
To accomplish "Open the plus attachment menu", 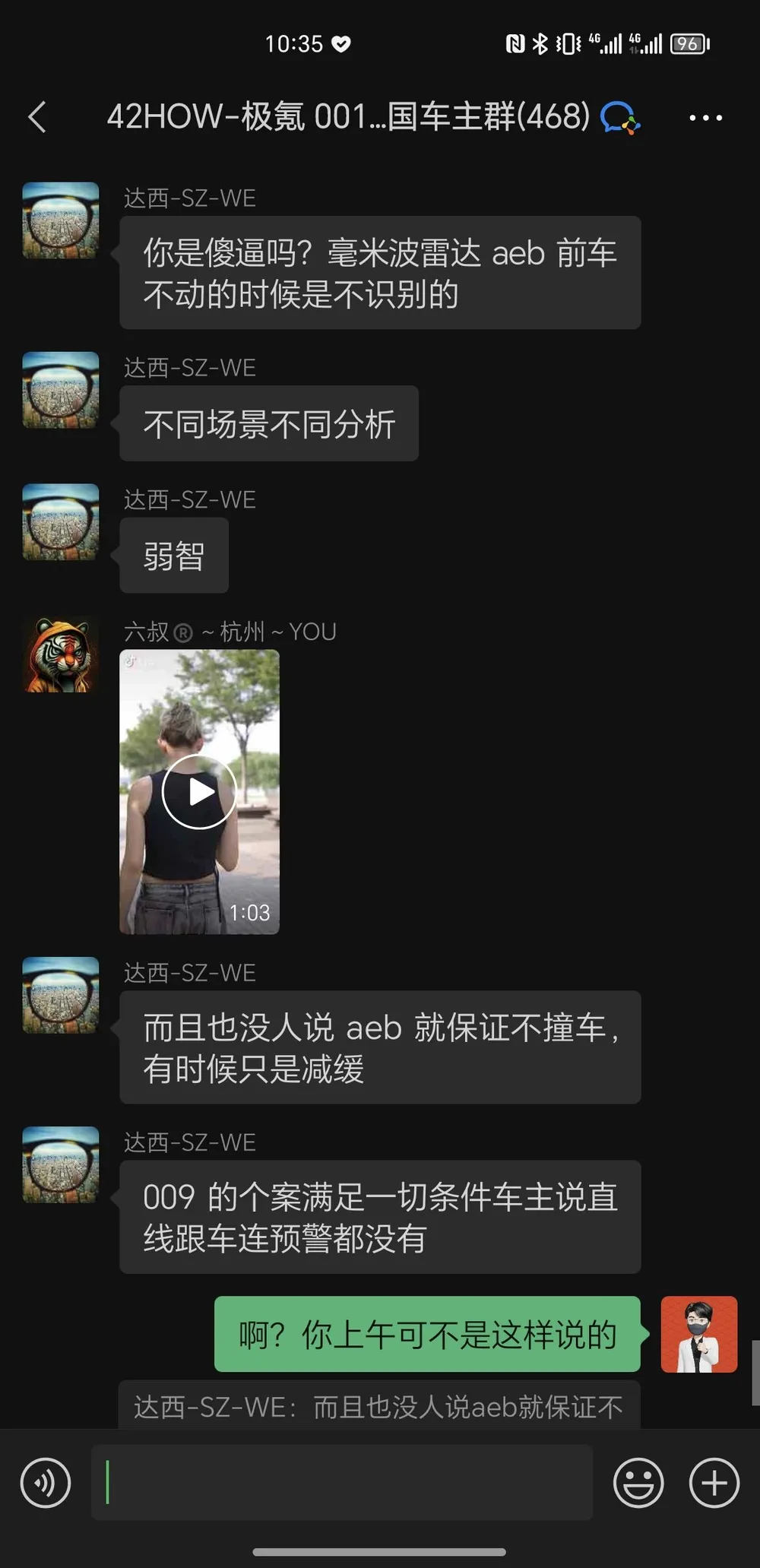I will point(714,1482).
